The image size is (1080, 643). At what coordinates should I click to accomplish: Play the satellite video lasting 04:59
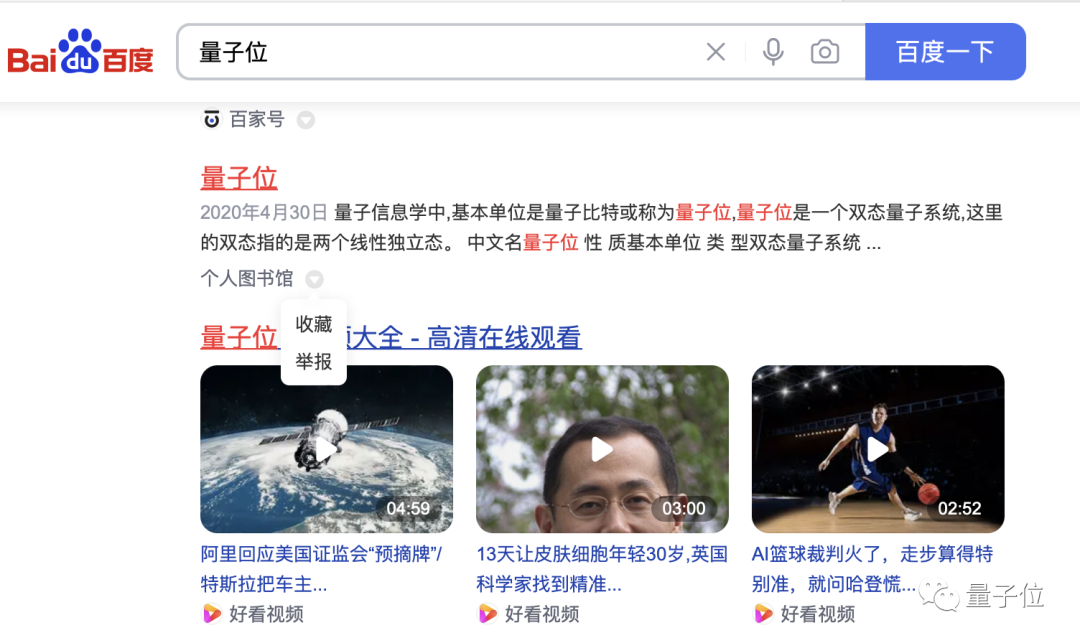(x=326, y=449)
